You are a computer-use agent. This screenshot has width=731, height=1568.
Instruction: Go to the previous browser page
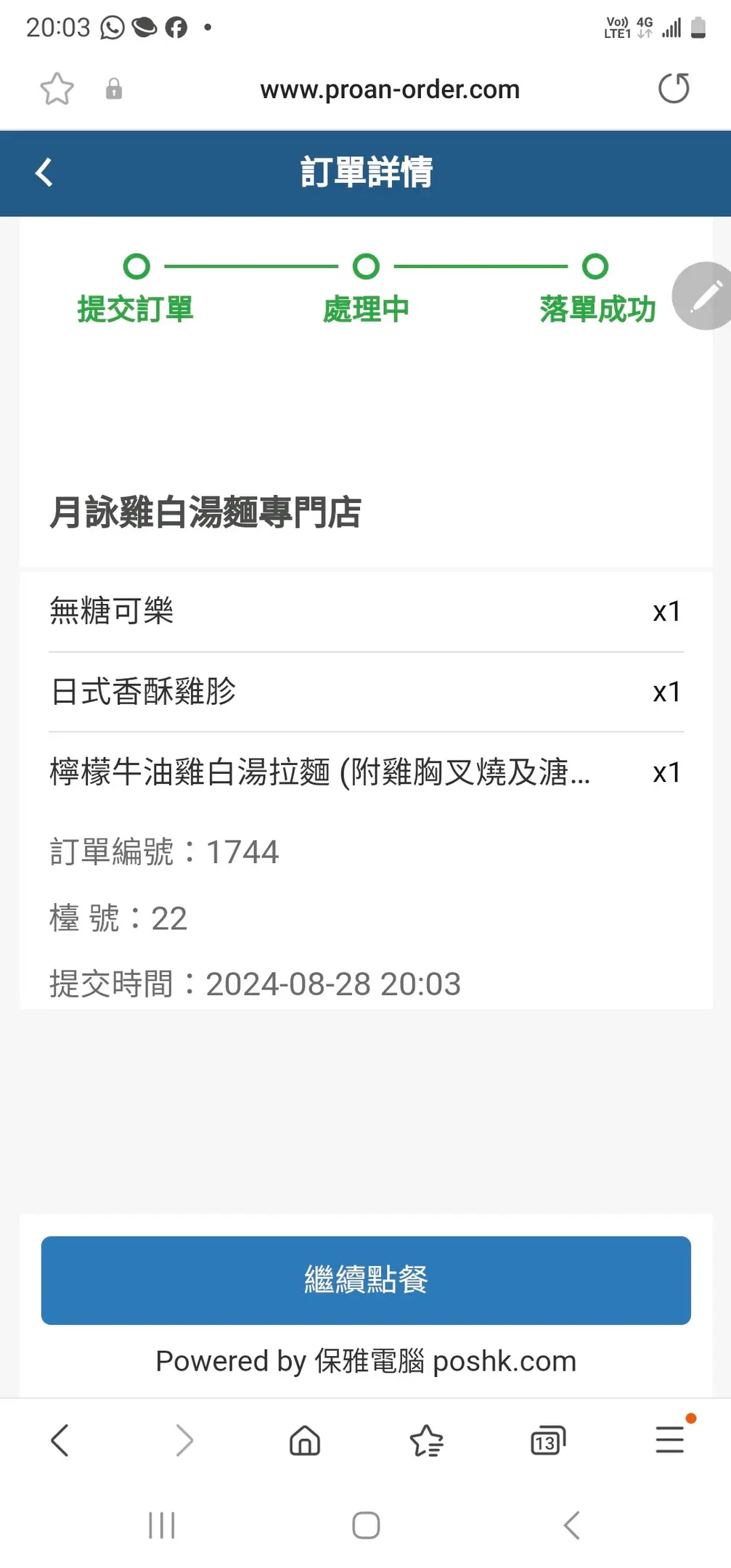pyautogui.click(x=60, y=1440)
